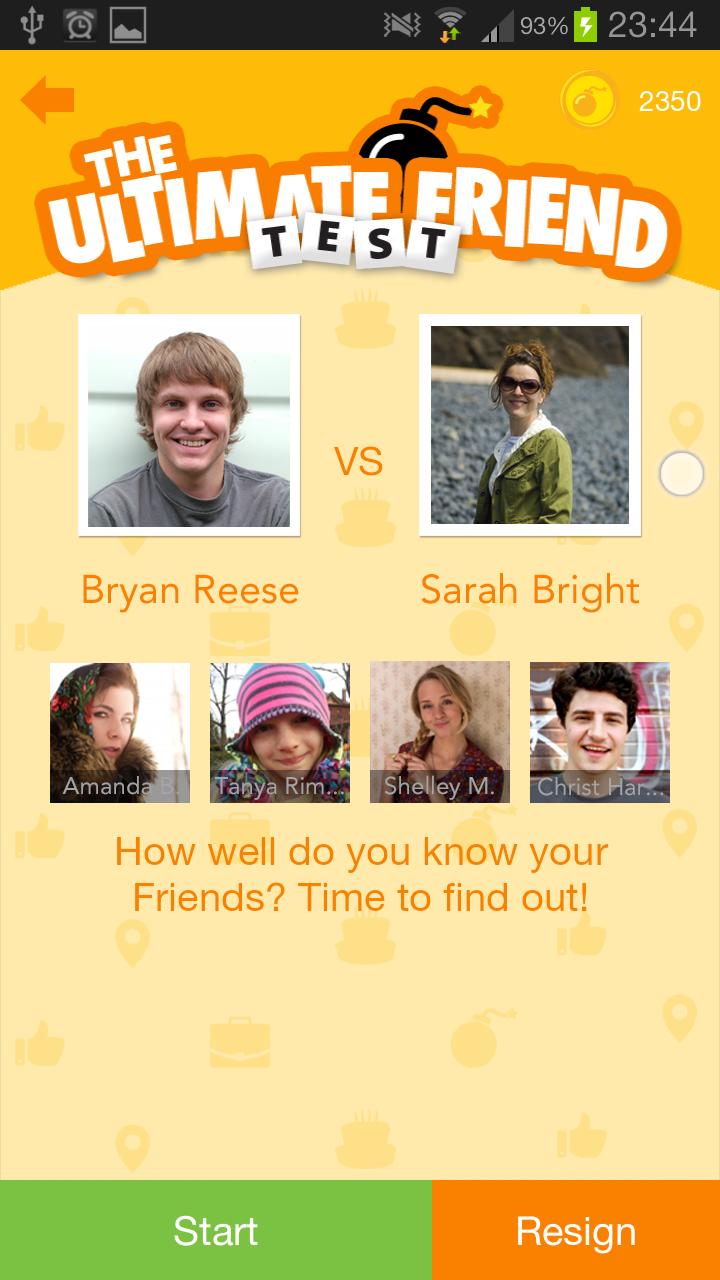Resign from this match
Image resolution: width=720 pixels, height=1280 pixels.
click(576, 1230)
